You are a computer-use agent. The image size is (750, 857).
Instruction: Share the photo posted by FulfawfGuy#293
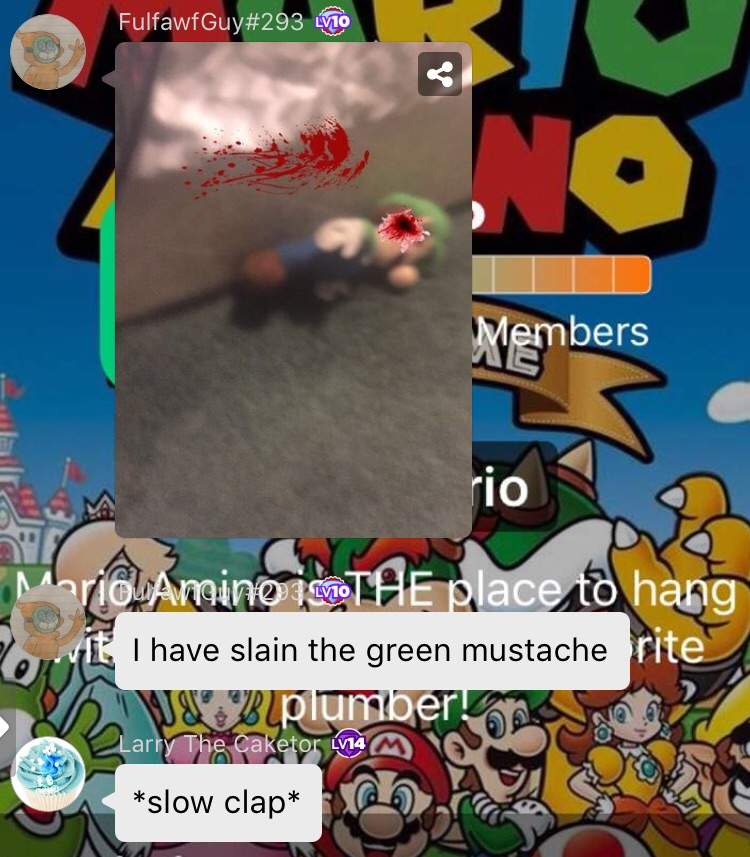tap(440, 74)
